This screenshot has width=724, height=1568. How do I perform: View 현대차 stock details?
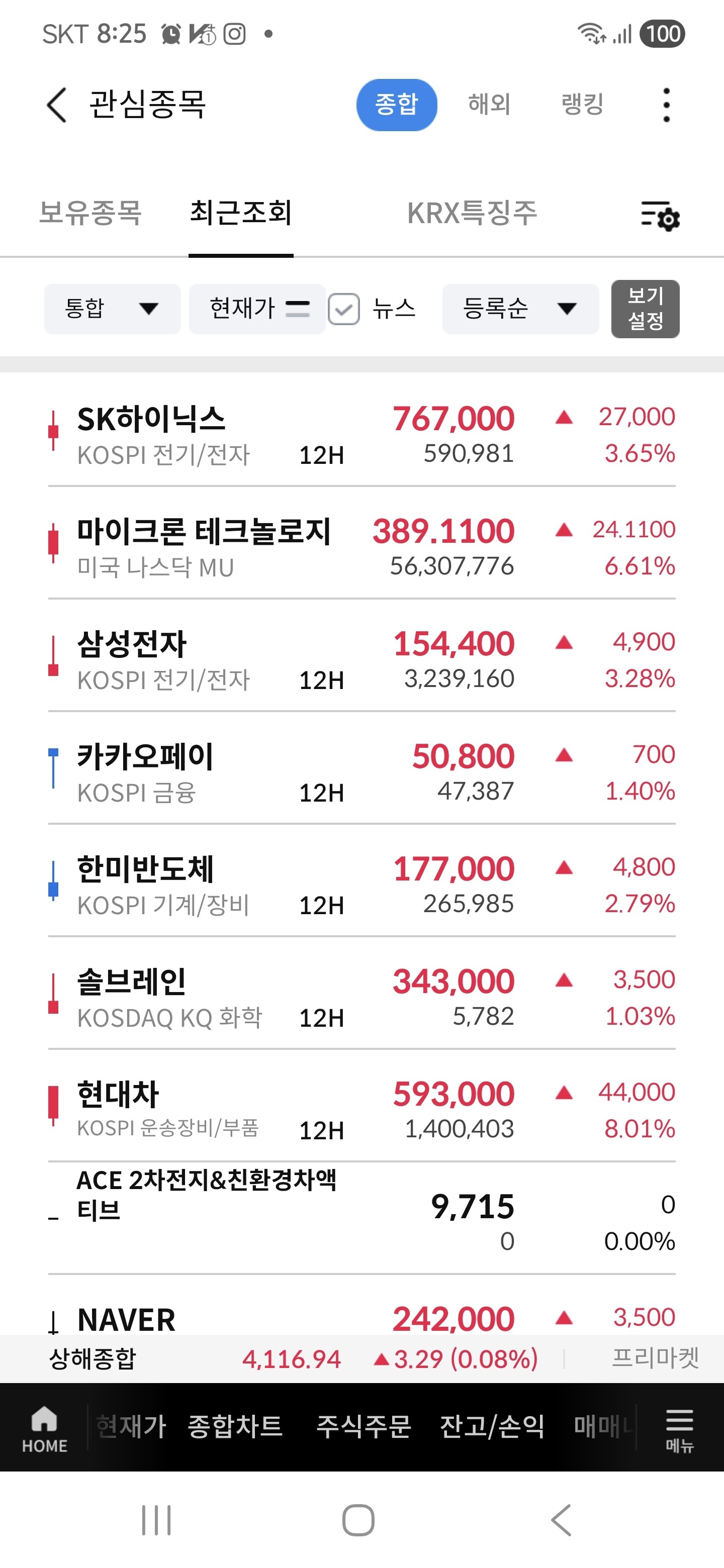[361, 1110]
